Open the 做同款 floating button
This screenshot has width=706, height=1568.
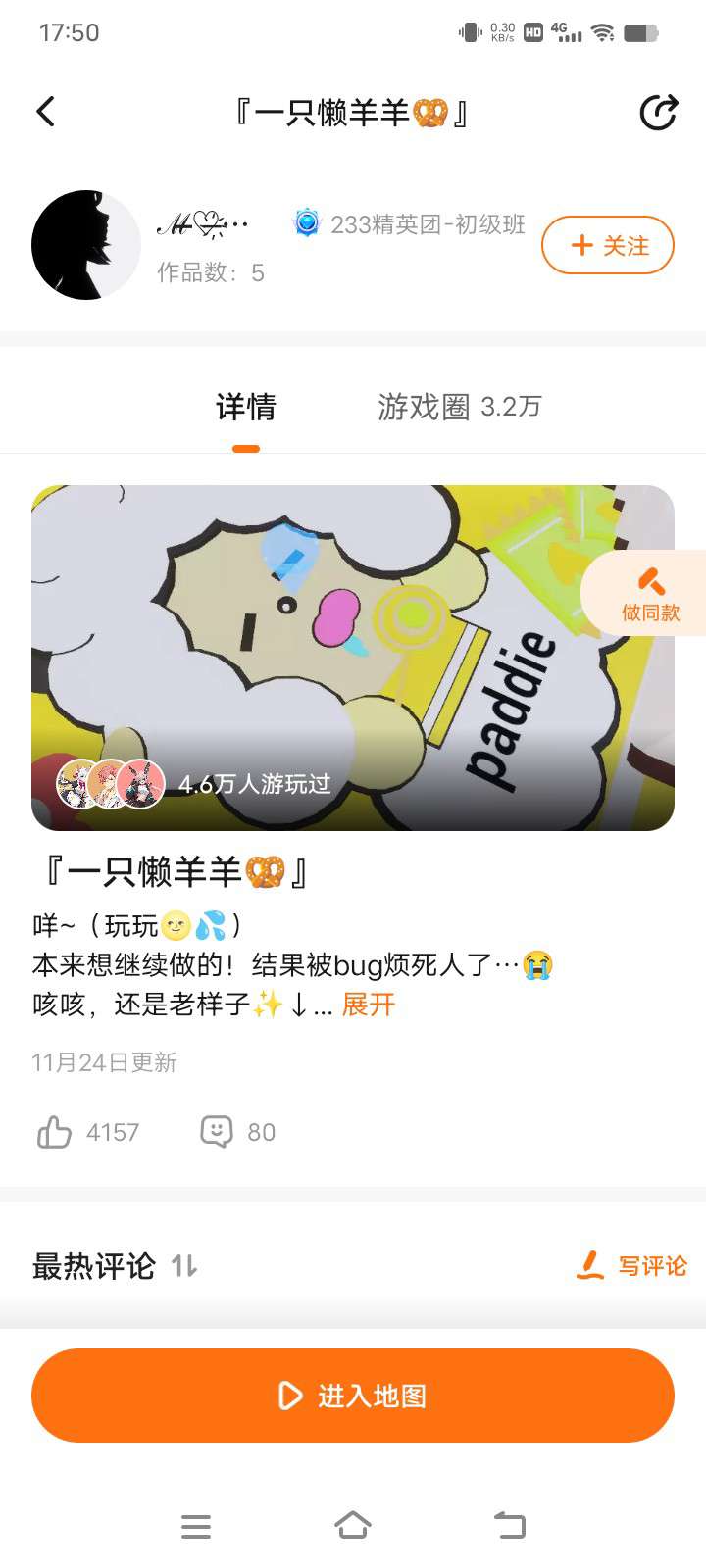click(648, 593)
